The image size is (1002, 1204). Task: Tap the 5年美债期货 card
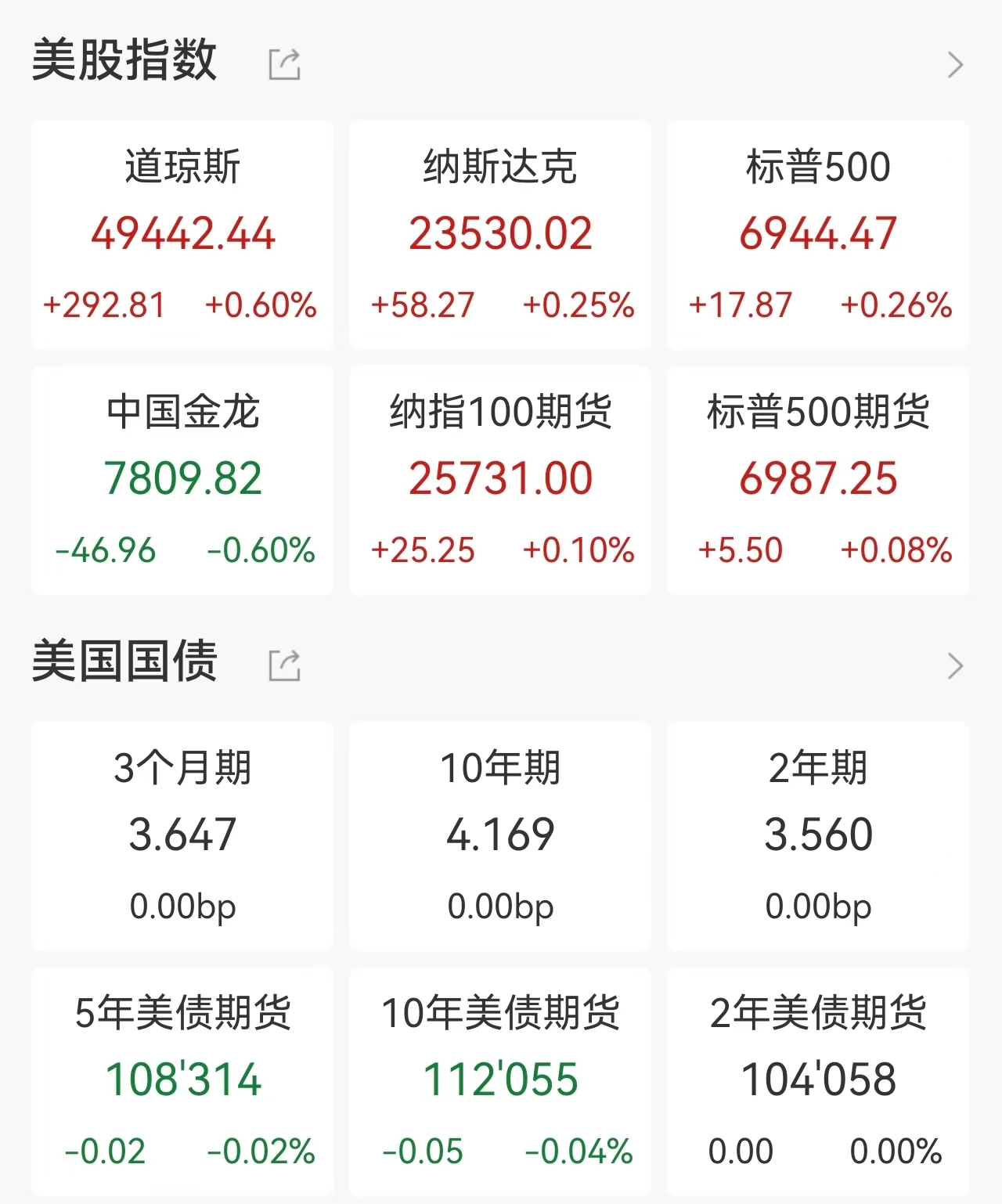coord(182,1080)
